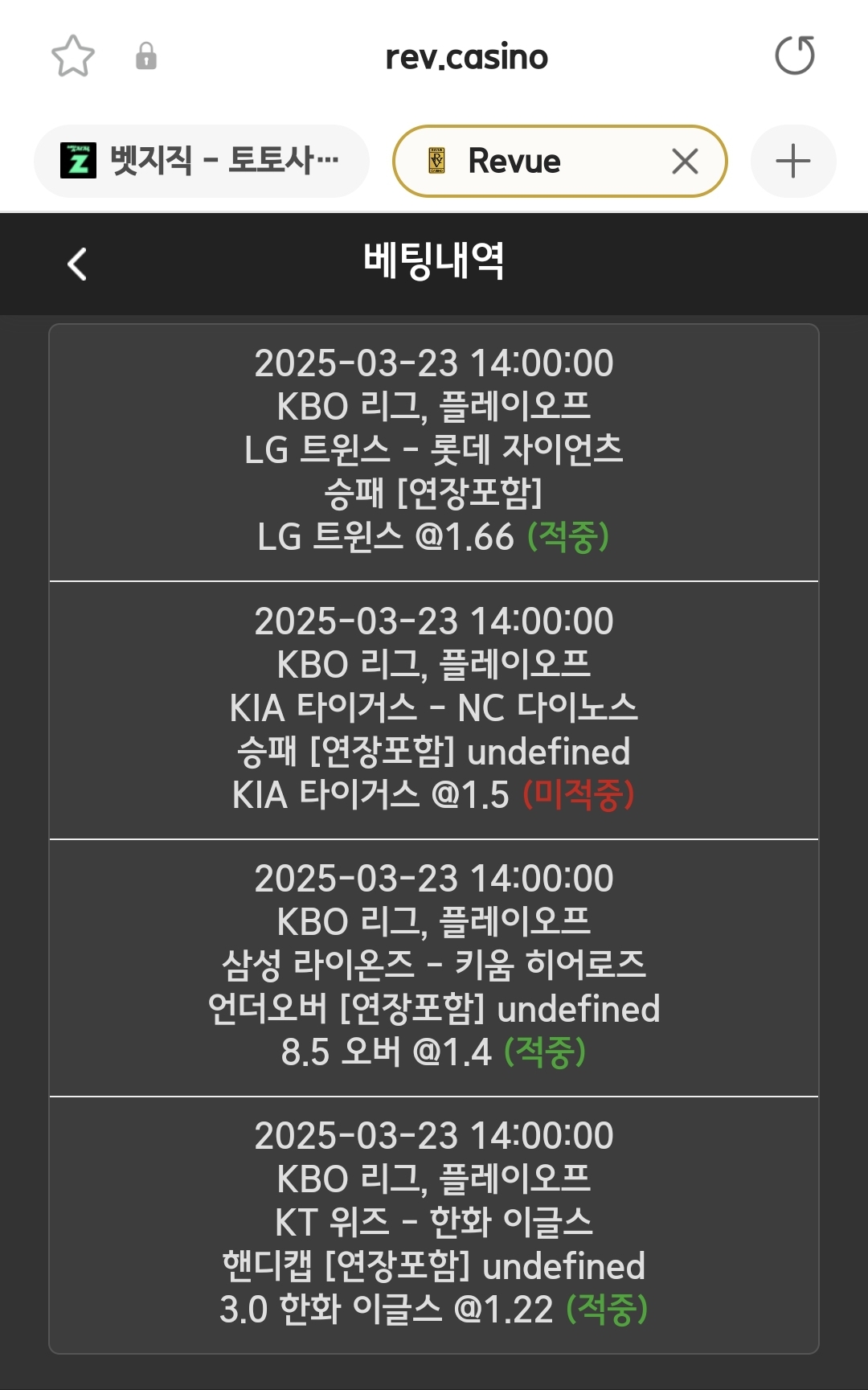Close the Revue tab with the X
Viewport: 868px width, 1390px height.
685,162
